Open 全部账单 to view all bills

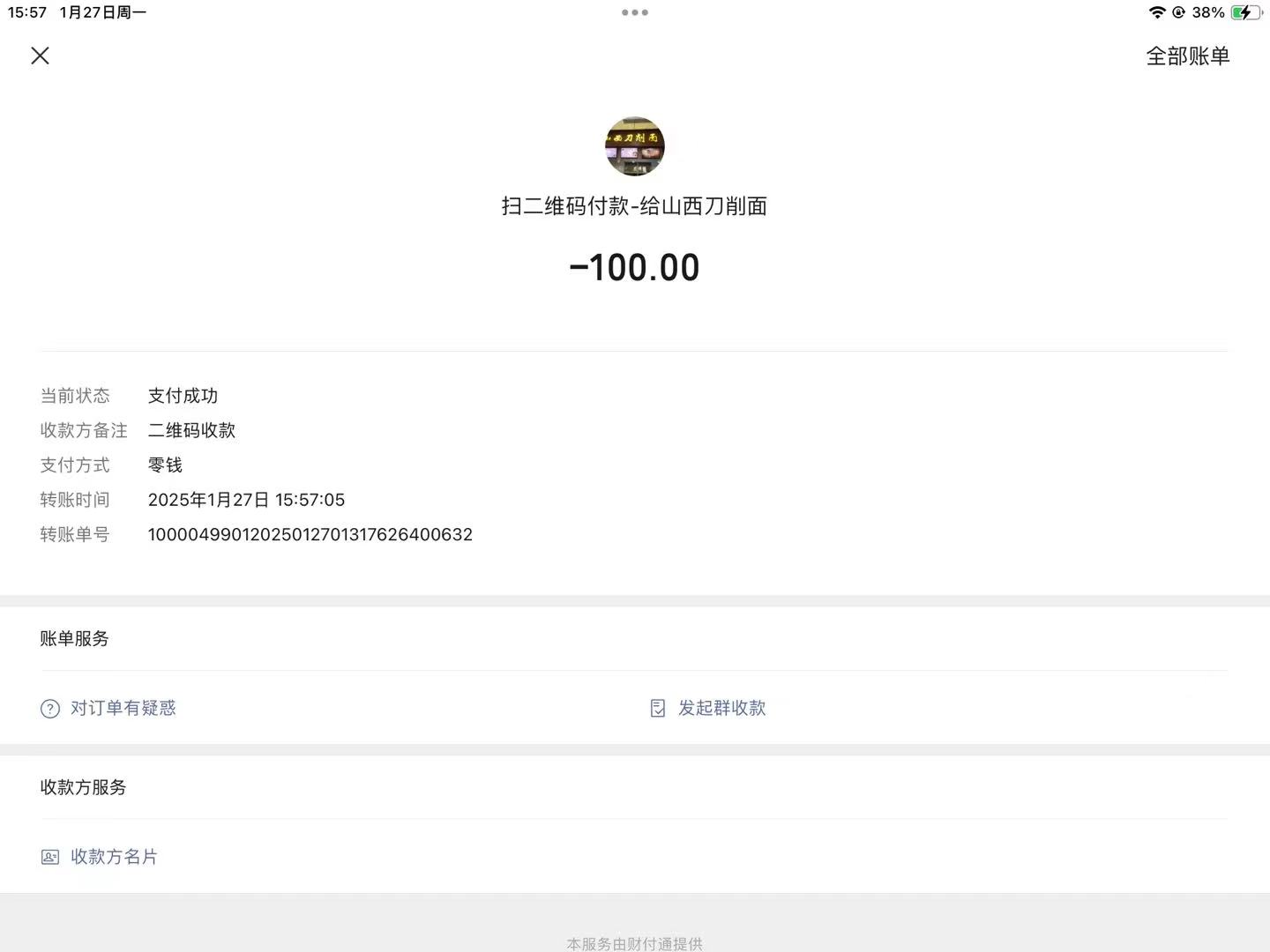(1187, 56)
